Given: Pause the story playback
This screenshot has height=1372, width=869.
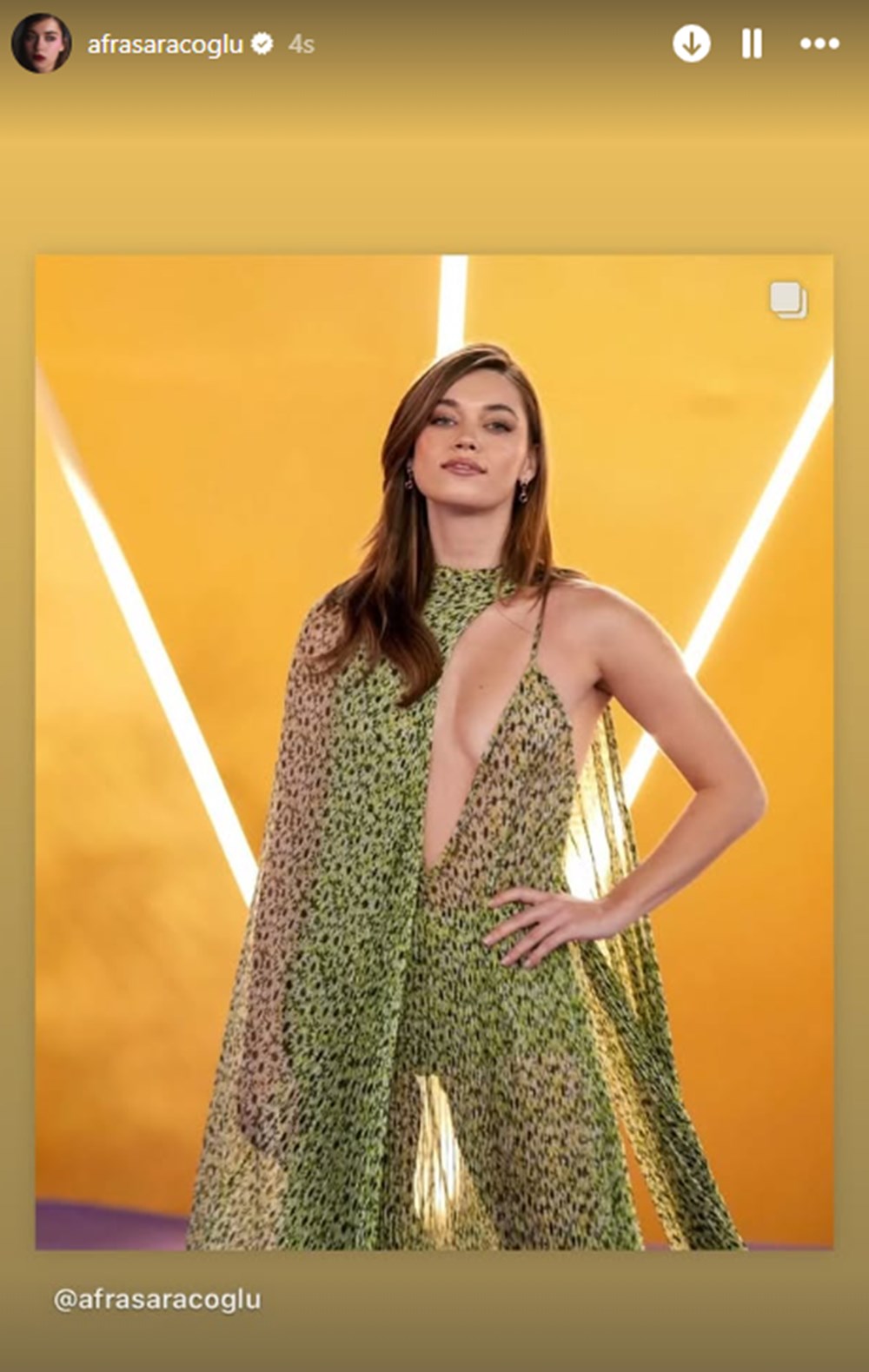Looking at the screenshot, I should pyautogui.click(x=752, y=43).
